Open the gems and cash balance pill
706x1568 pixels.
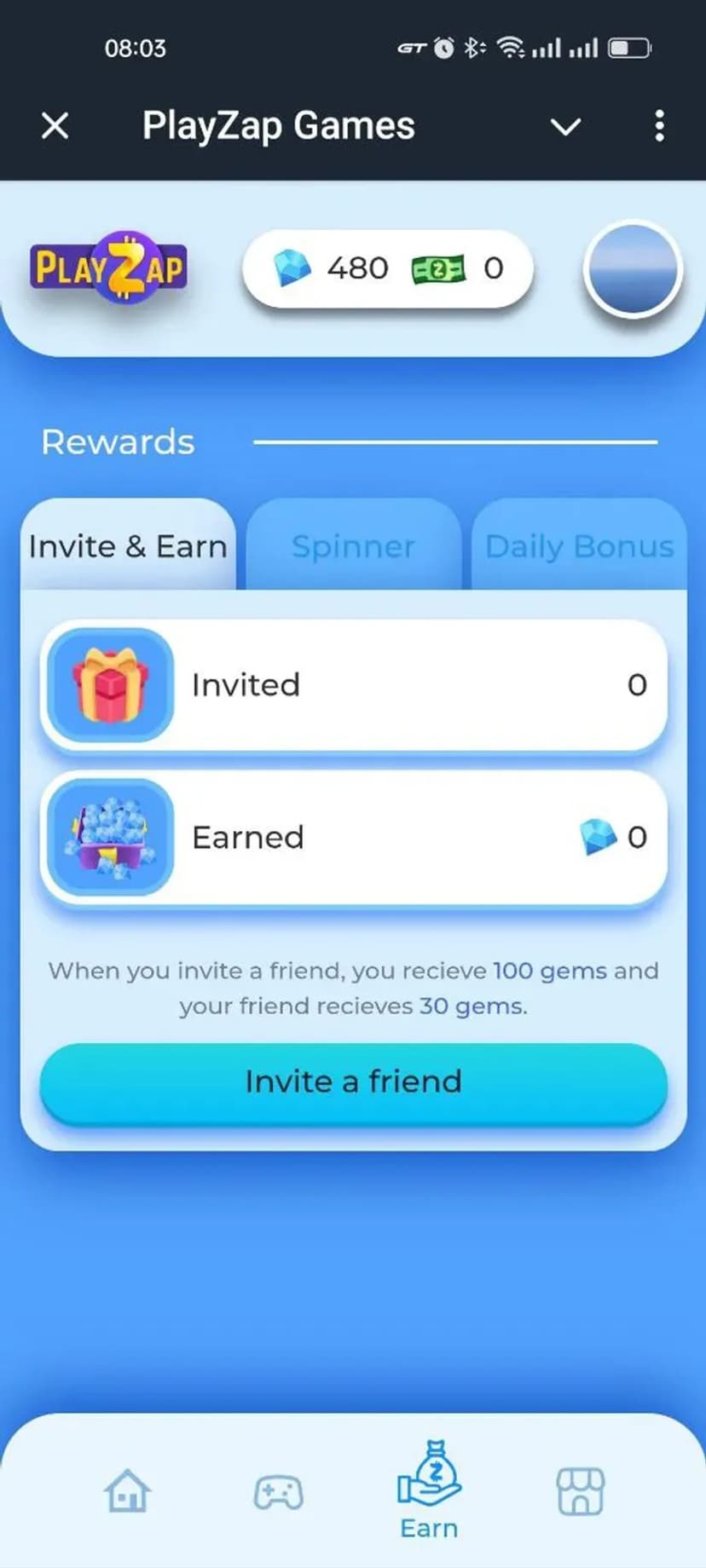click(x=388, y=269)
